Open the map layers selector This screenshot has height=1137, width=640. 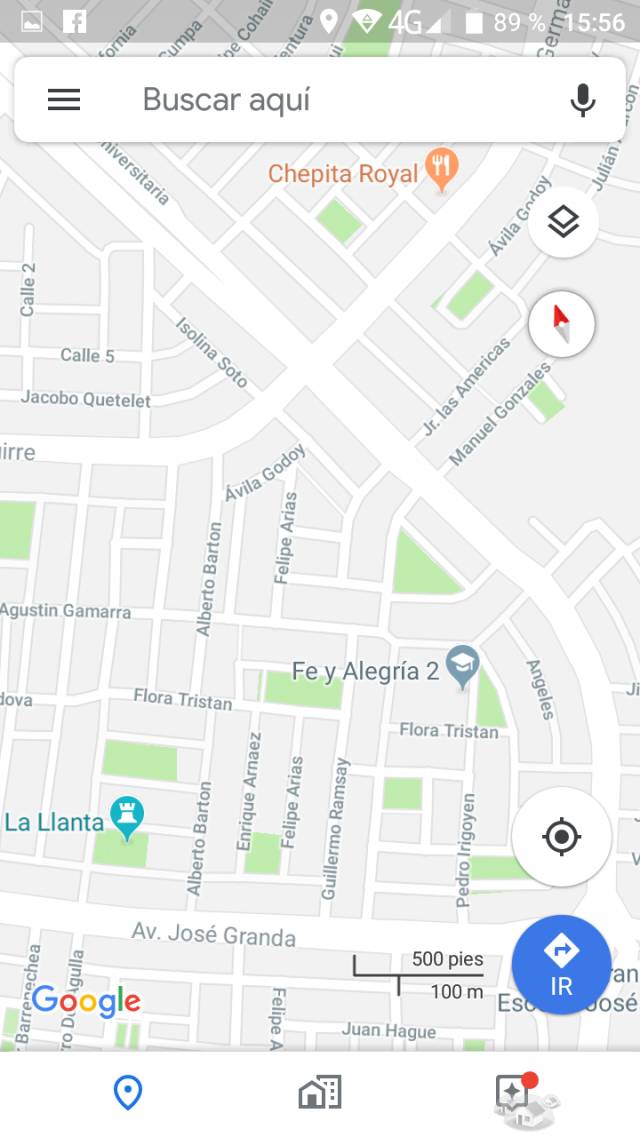coord(563,222)
